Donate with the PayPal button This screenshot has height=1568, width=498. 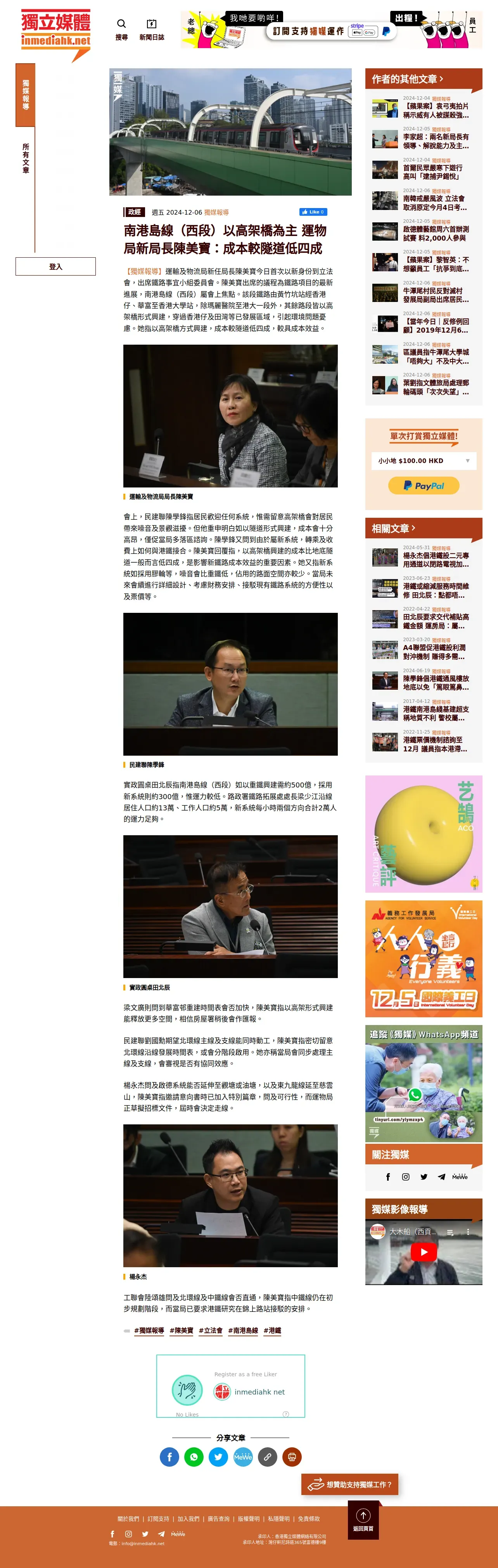point(424,485)
